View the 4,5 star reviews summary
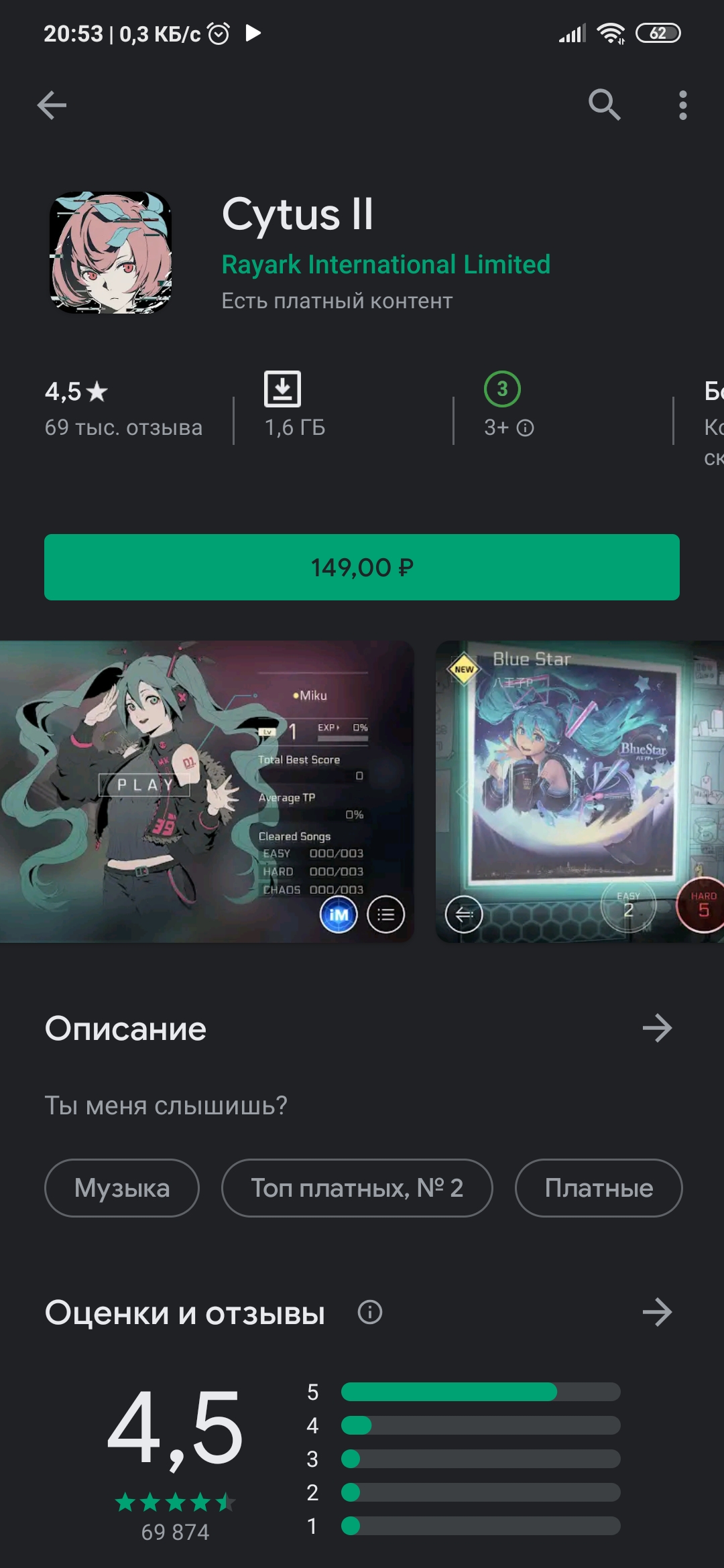The height and width of the screenshot is (1568, 724). (x=123, y=409)
